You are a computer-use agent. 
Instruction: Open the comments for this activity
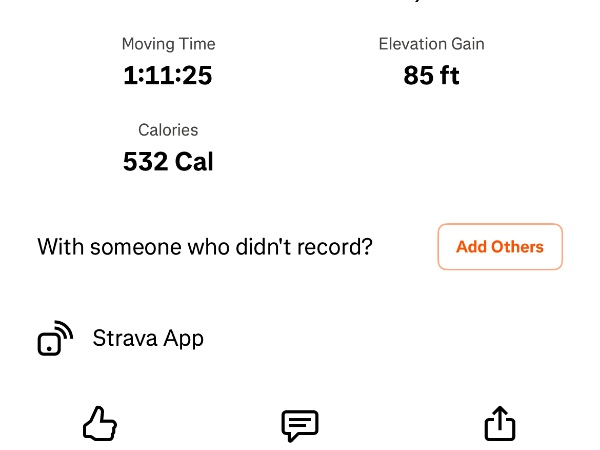click(x=300, y=425)
